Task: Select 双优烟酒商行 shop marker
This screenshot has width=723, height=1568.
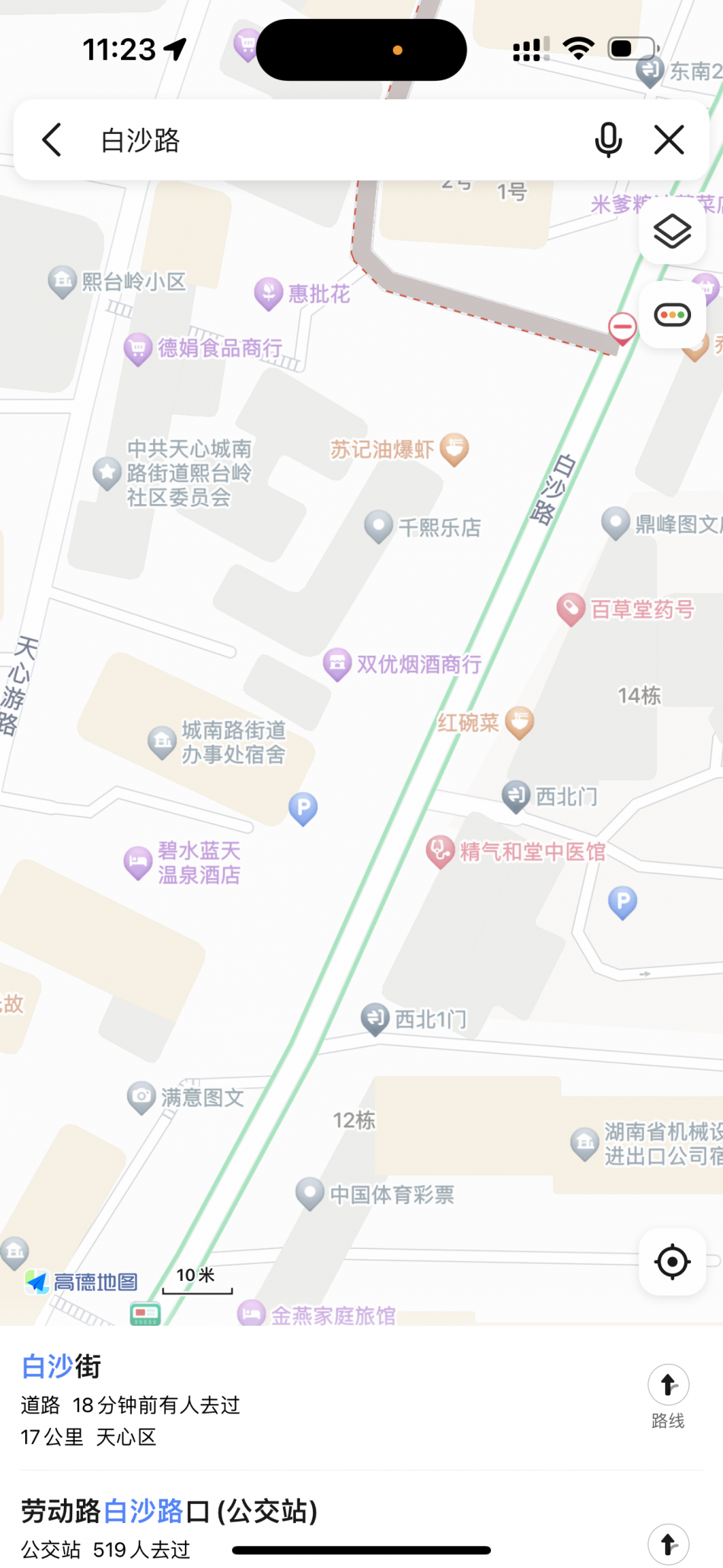Action: click(337, 663)
